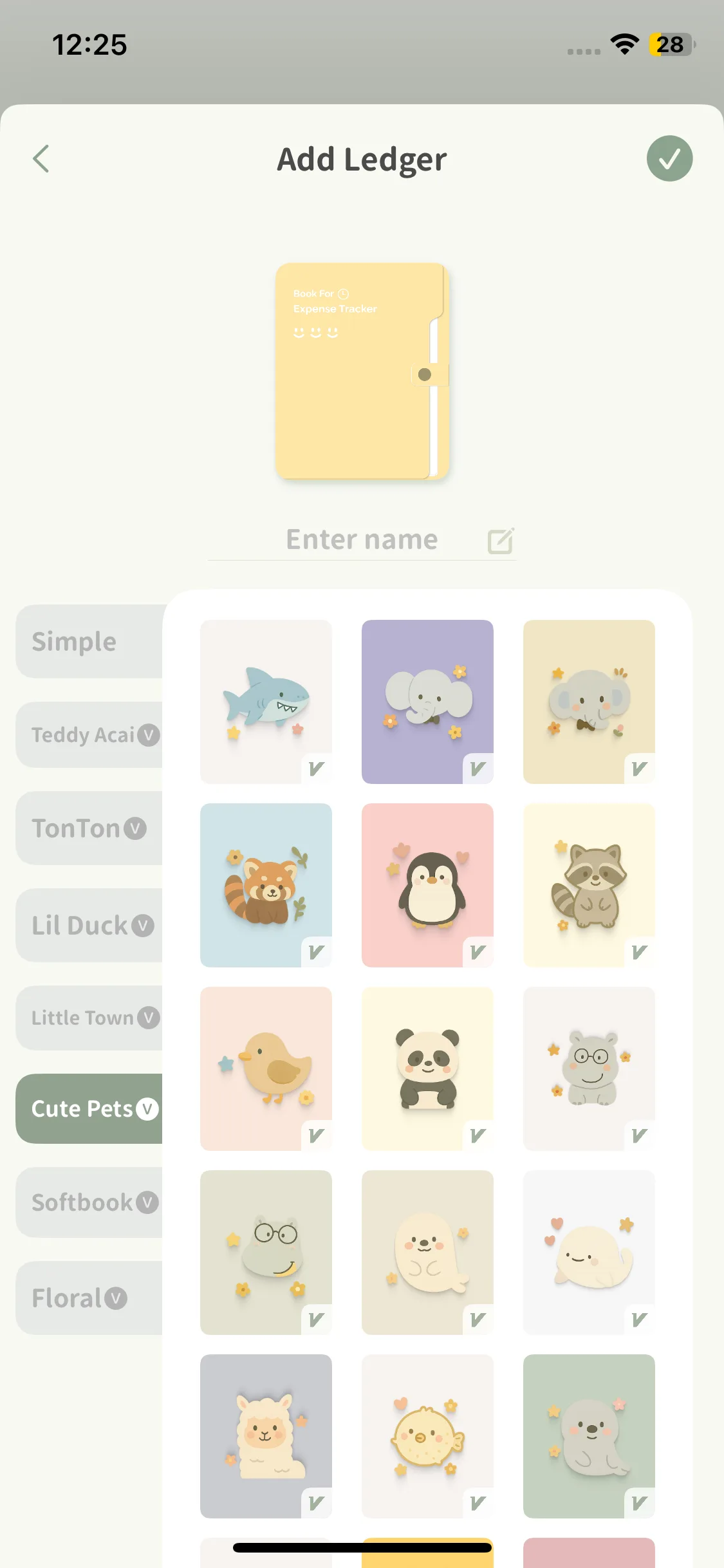Select the penguin cover on pink
The height and width of the screenshot is (1568, 724).
pos(427,884)
